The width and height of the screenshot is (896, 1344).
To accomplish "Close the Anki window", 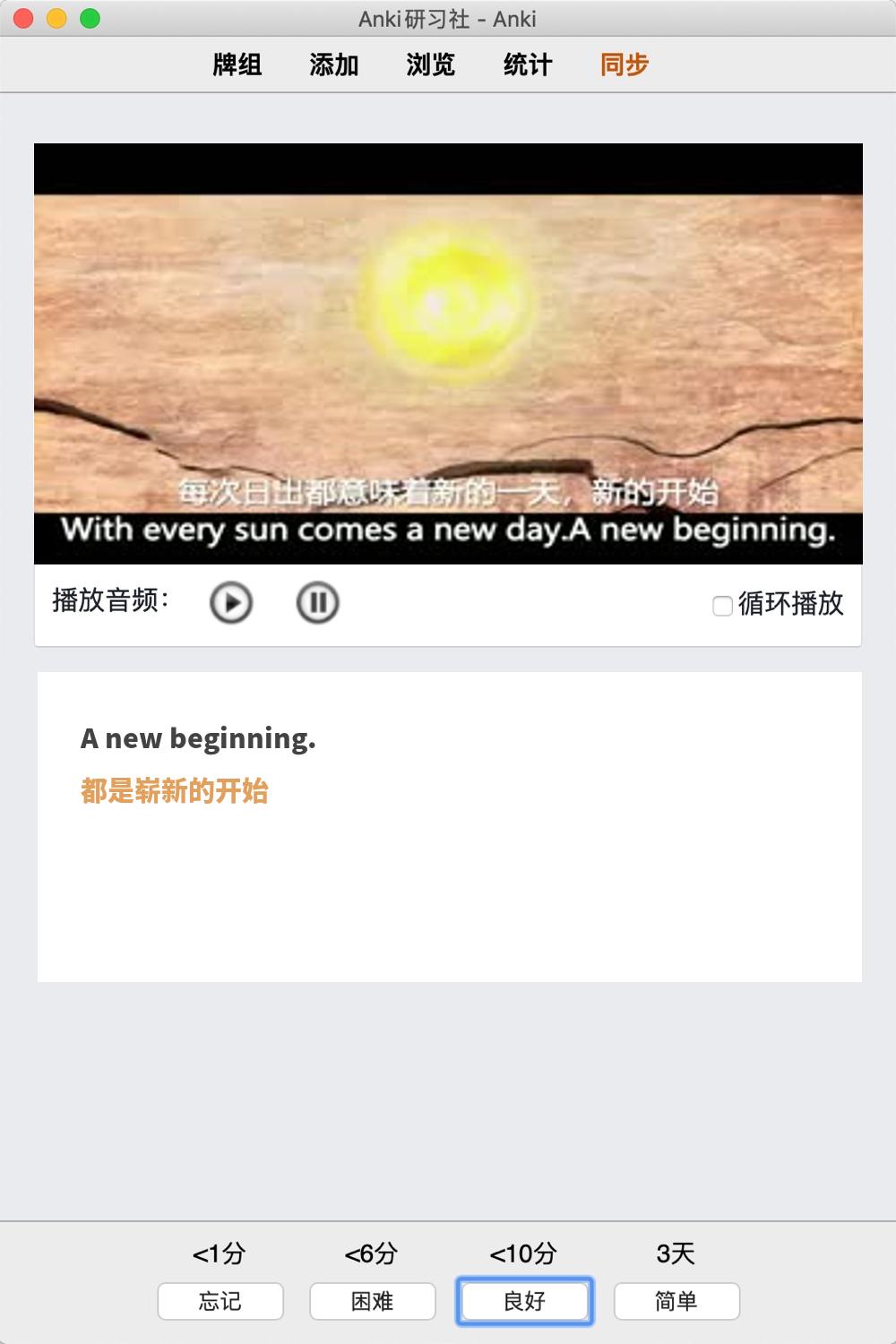I will click(24, 19).
